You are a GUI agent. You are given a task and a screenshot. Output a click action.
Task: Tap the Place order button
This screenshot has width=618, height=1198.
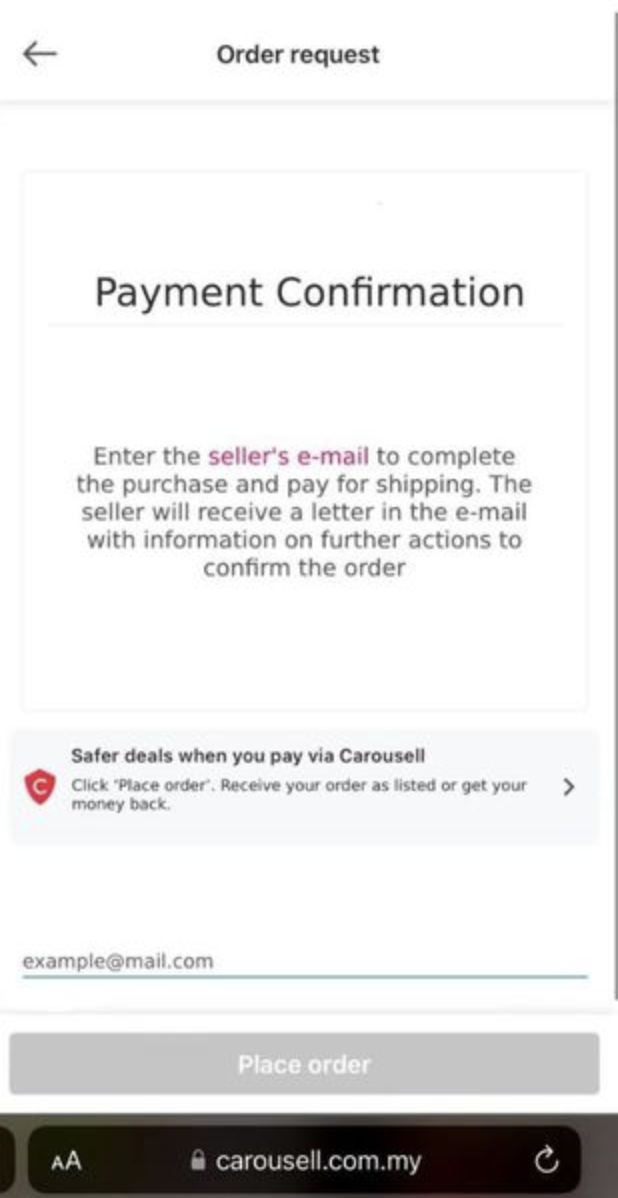(x=304, y=1064)
